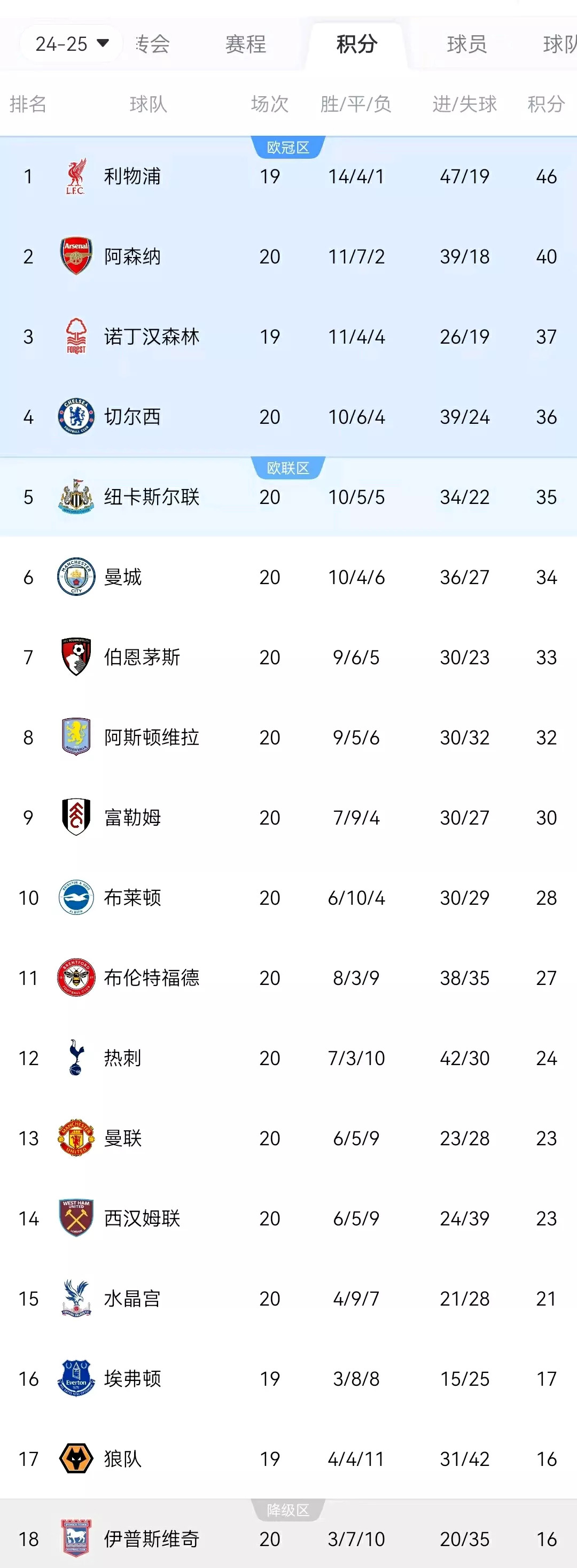Click the Tottenham Hotspur club crest
Screen dimensions: 577x1568
75,1058
